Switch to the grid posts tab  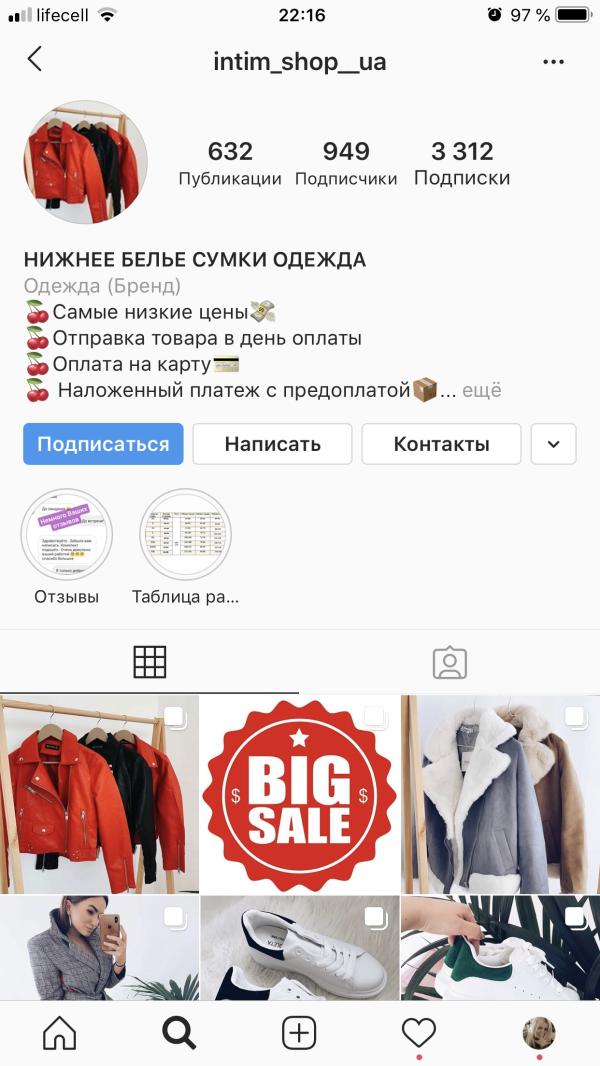tap(149, 661)
